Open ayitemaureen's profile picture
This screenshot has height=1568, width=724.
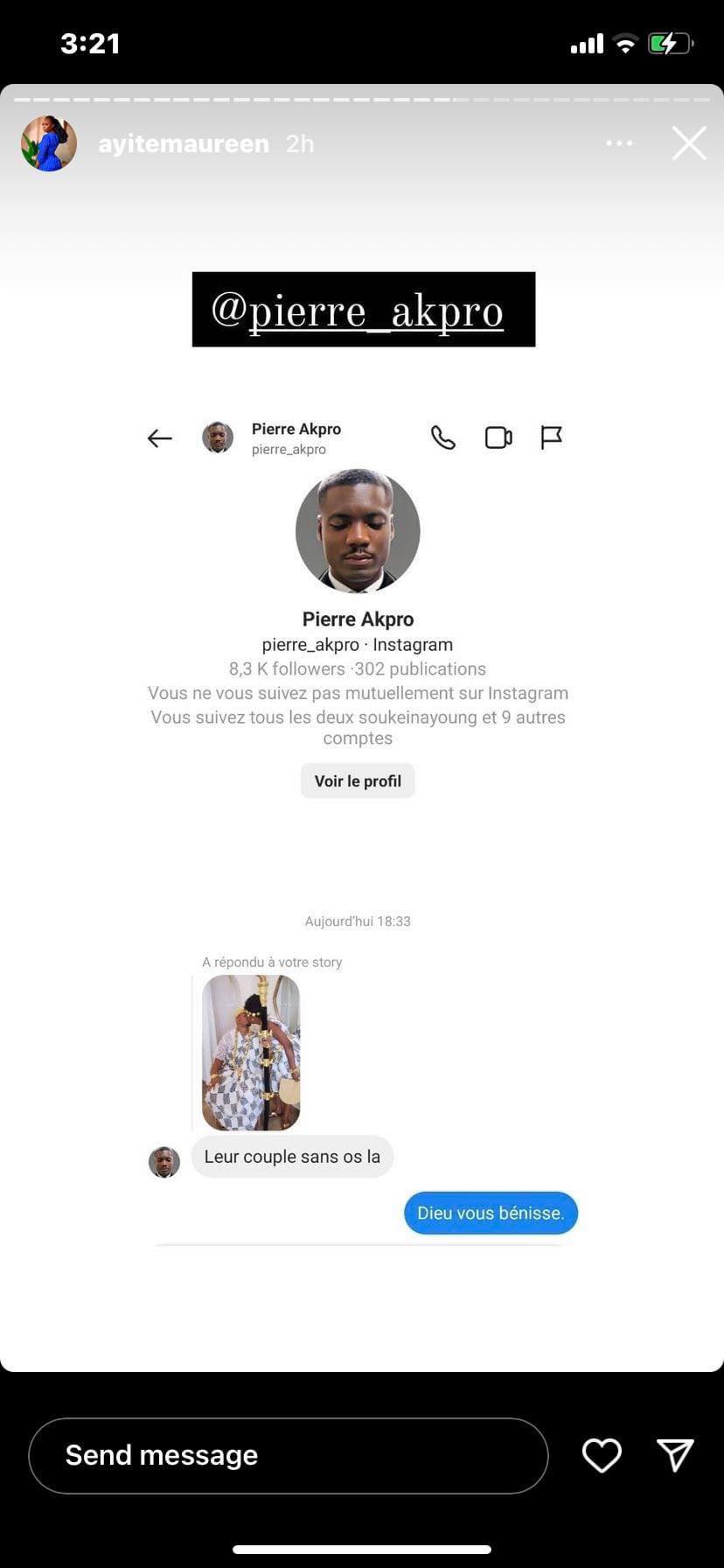tap(49, 143)
